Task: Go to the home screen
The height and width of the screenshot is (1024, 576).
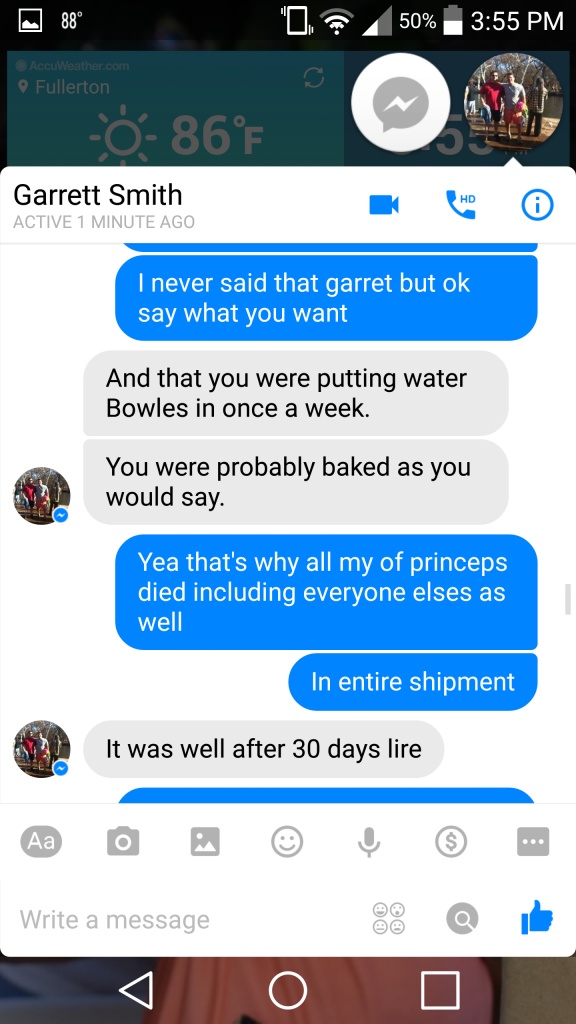Action: [288, 990]
